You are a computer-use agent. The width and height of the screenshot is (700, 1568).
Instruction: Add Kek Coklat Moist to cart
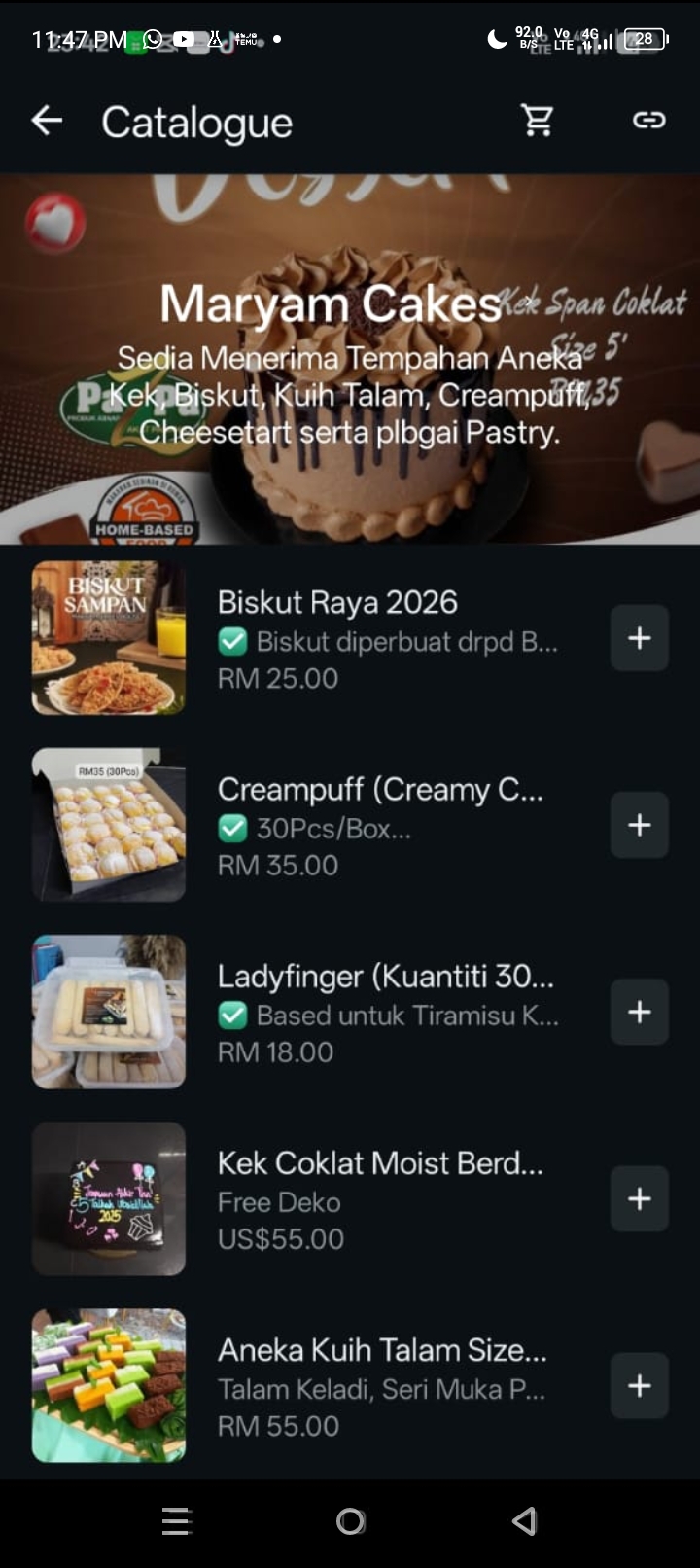[639, 1198]
